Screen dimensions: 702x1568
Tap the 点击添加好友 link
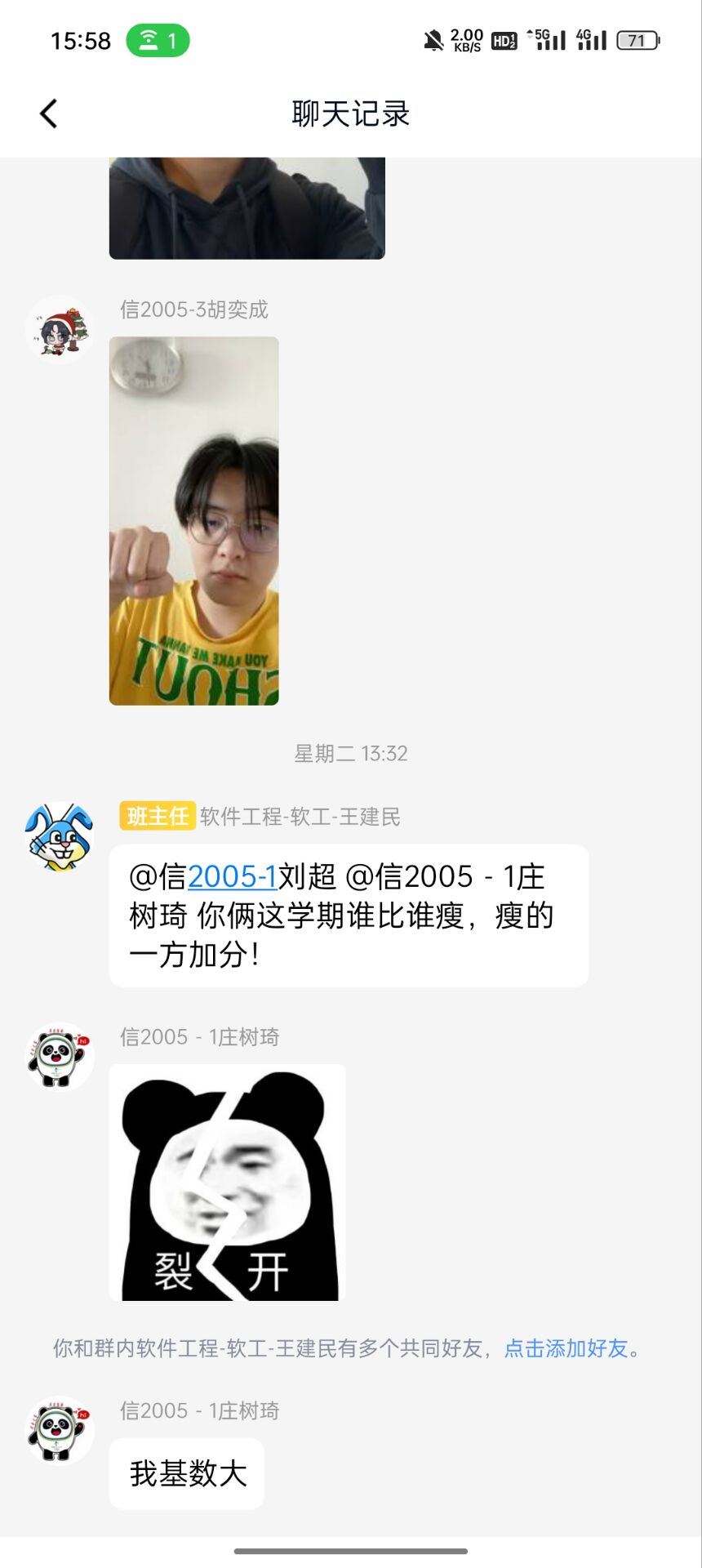[x=566, y=1347]
